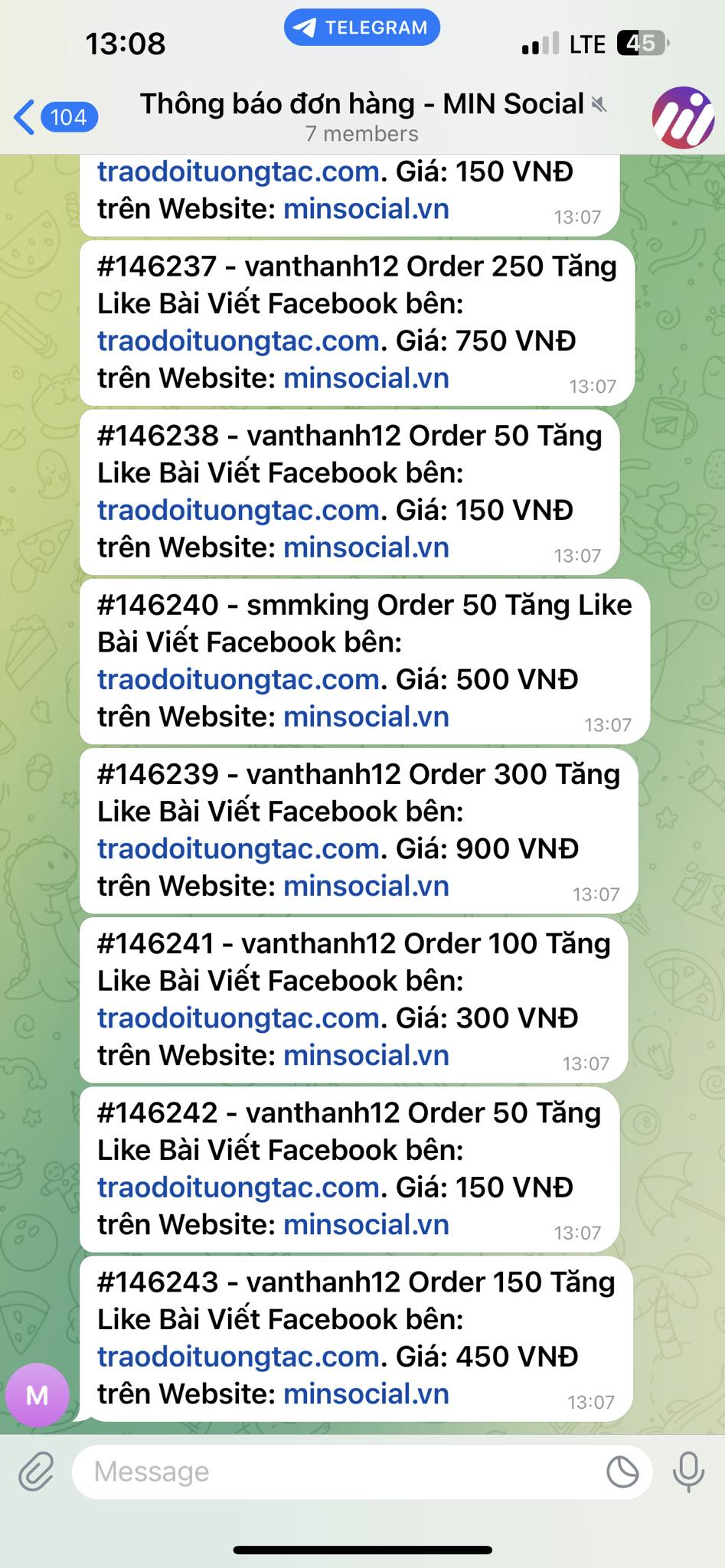
Task: Open traodoituongtac.com link in order #146241
Action: click(x=238, y=1018)
